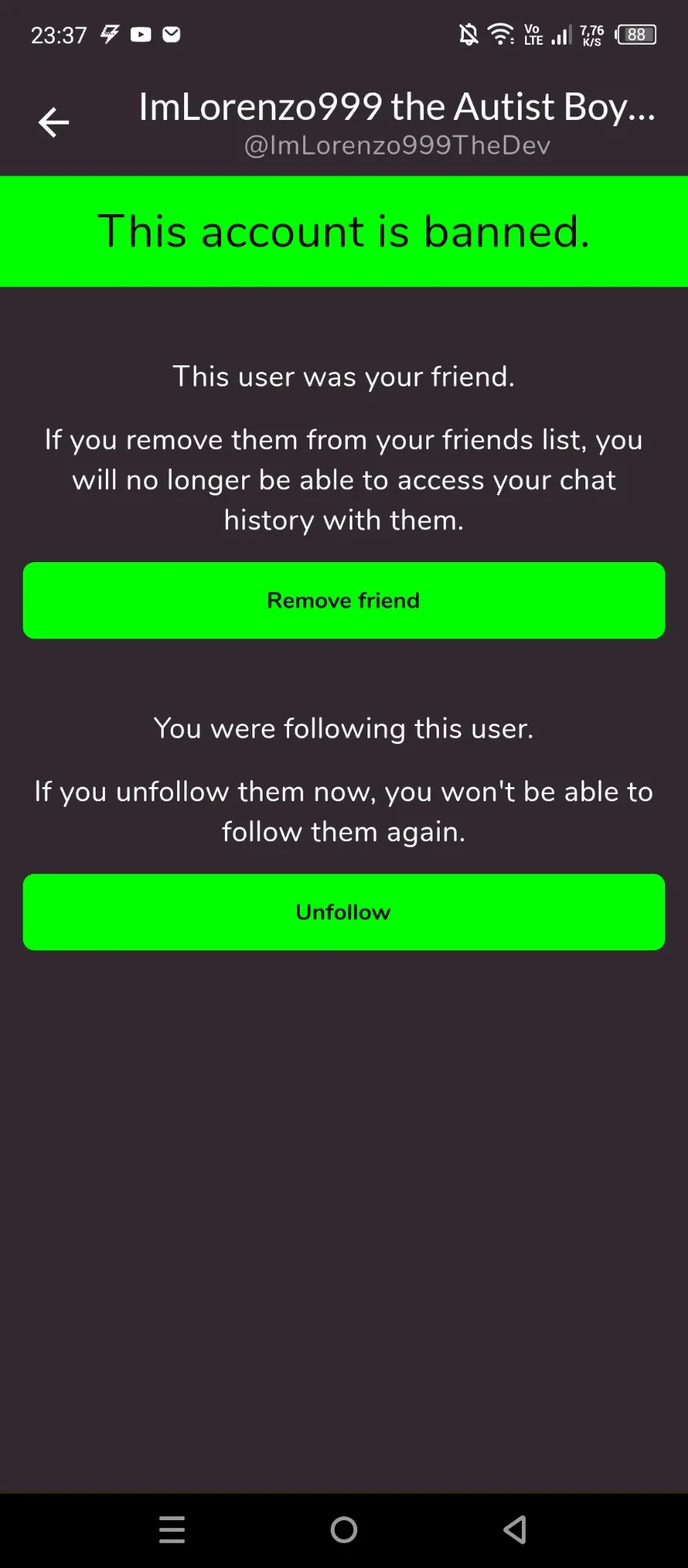Open recent apps from navigation bar
The width and height of the screenshot is (688, 1568).
(x=172, y=1530)
